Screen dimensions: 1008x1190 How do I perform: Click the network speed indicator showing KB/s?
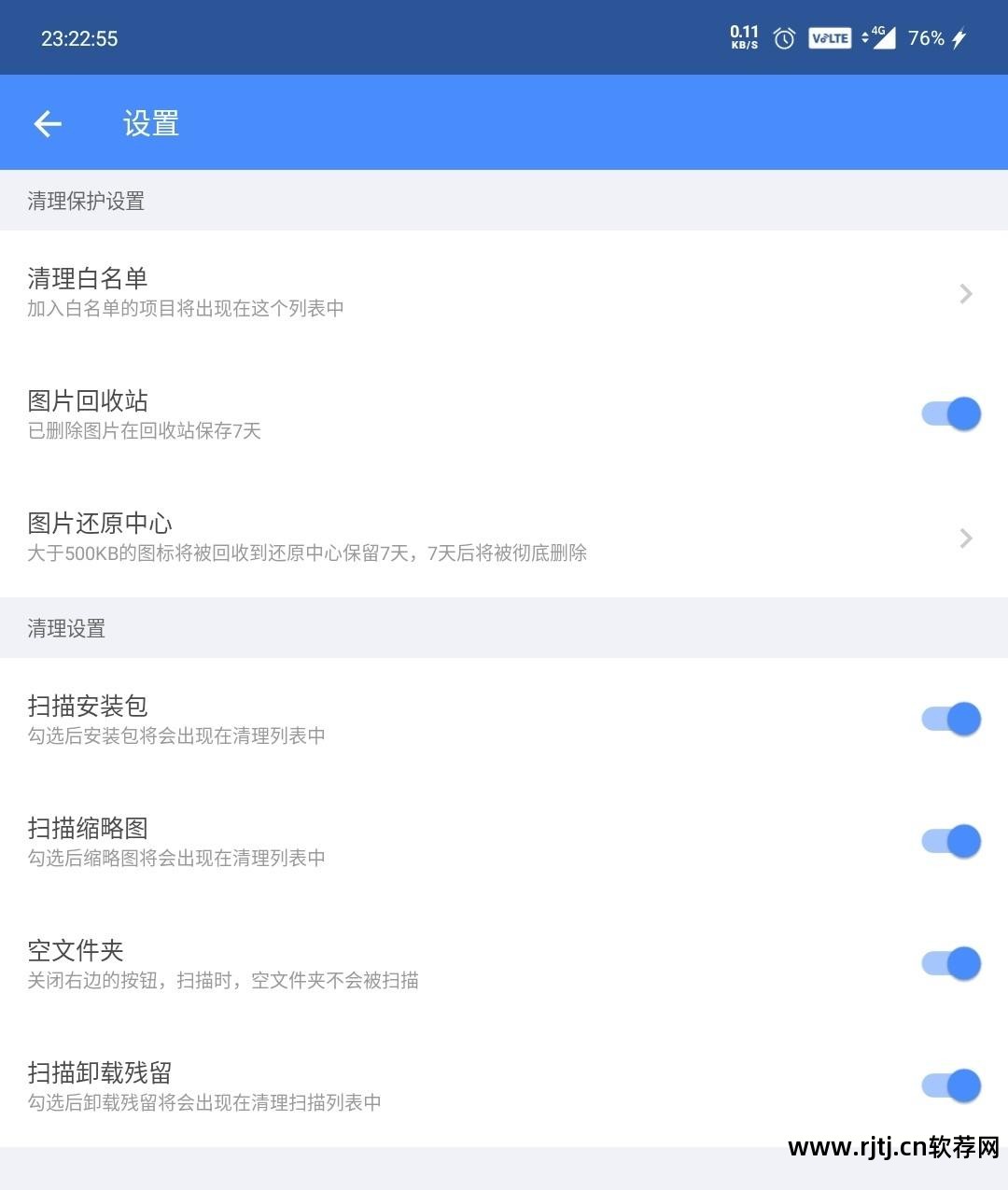pos(742,37)
